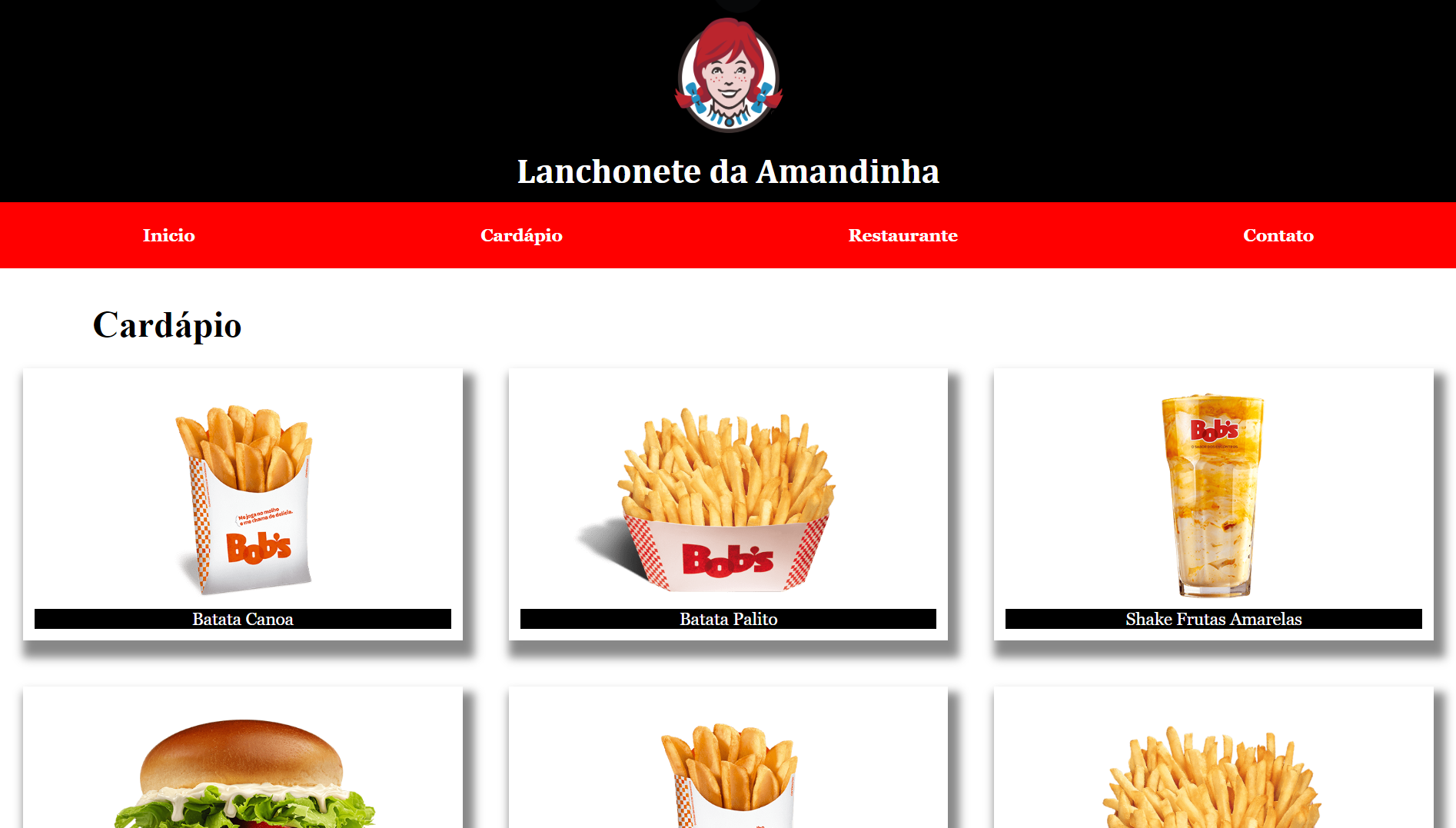The image size is (1456, 828).
Task: Open the Contato page
Action: pyautogui.click(x=1278, y=235)
